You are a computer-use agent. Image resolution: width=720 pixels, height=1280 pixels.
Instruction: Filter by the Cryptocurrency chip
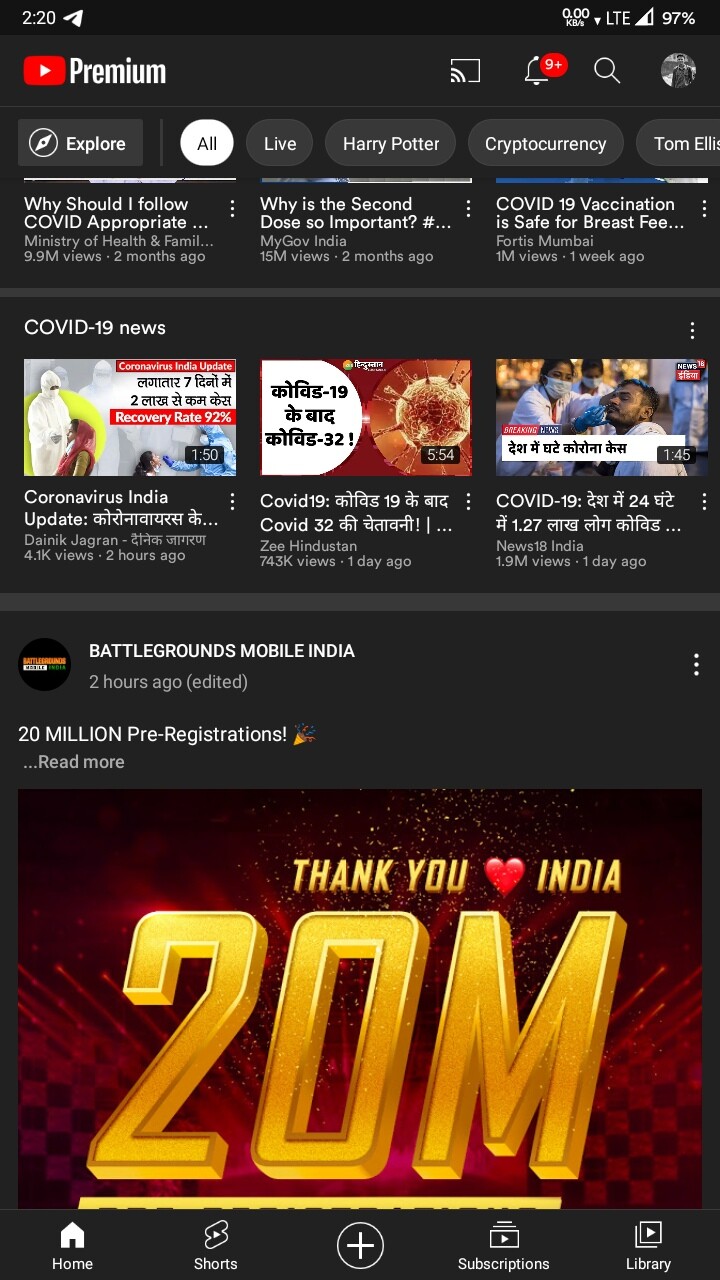click(x=545, y=143)
